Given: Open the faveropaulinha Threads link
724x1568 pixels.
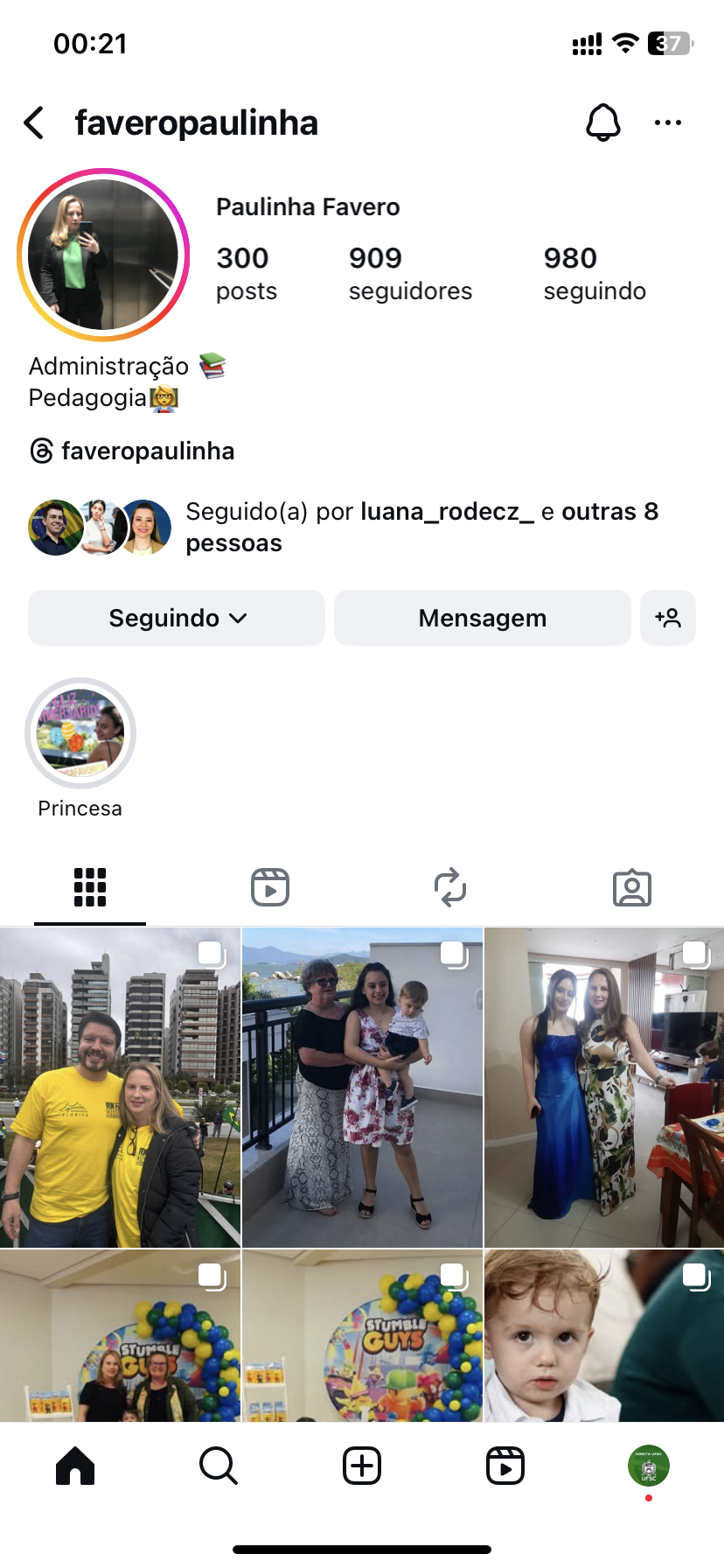Looking at the screenshot, I should tap(133, 451).
